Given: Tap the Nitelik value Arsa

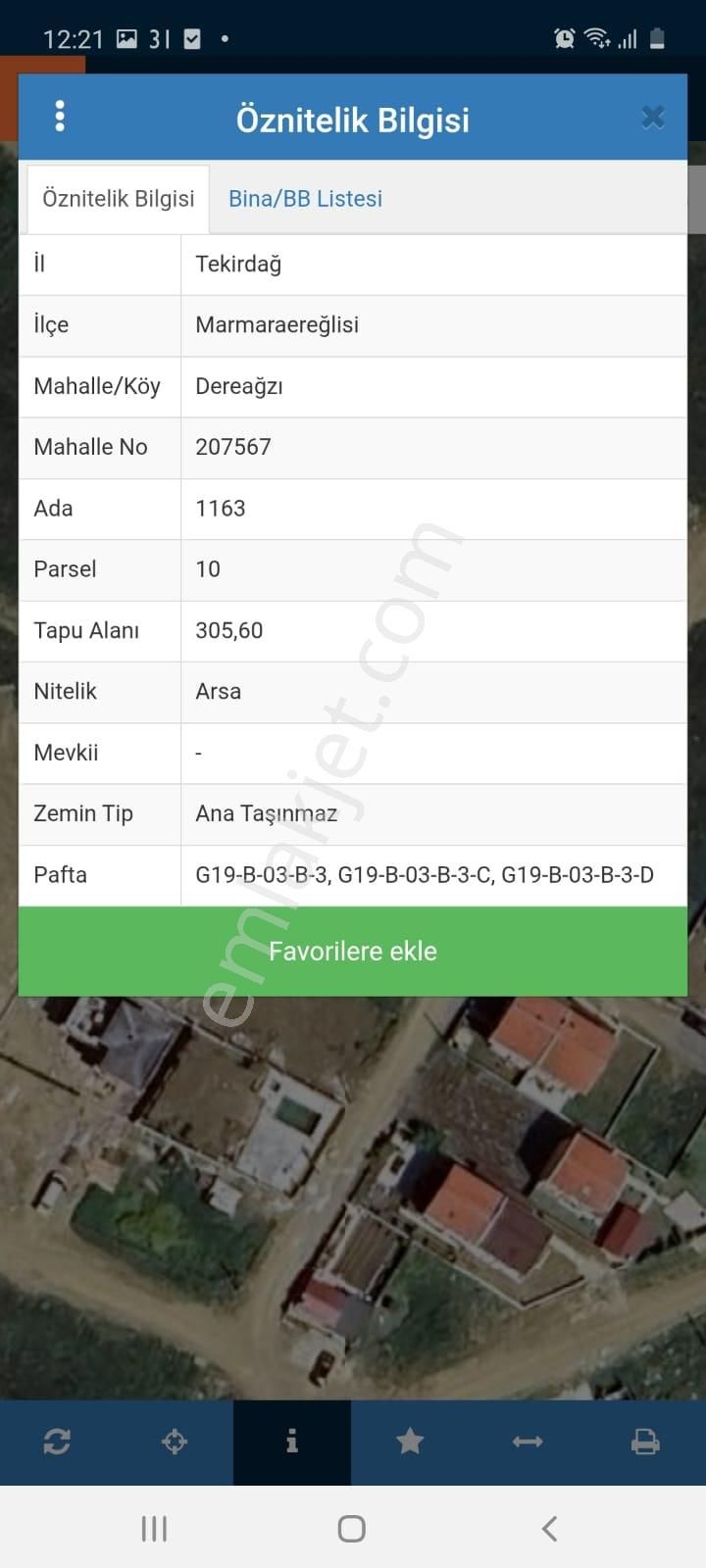Looking at the screenshot, I should point(218,692).
